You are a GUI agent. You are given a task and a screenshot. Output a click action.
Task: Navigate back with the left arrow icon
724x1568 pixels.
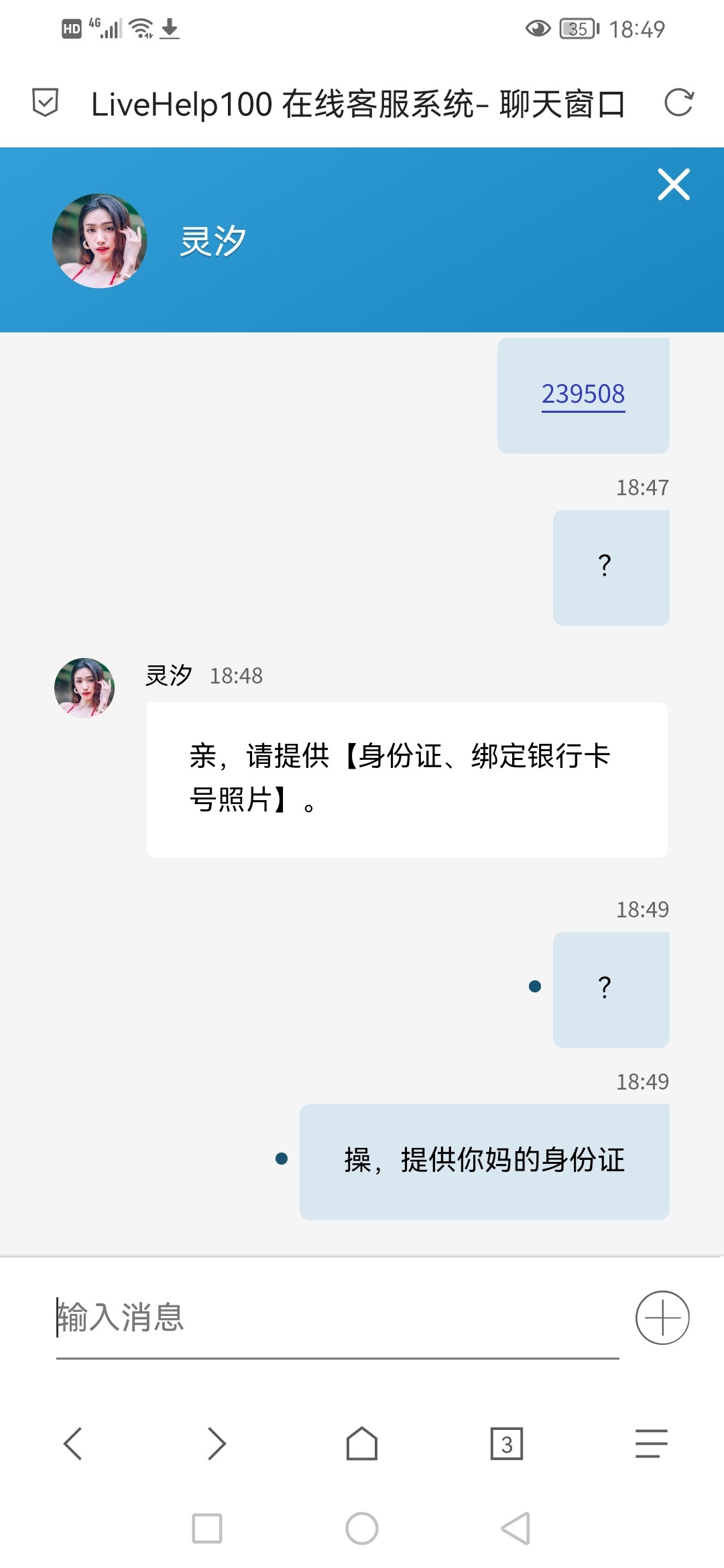click(74, 1445)
